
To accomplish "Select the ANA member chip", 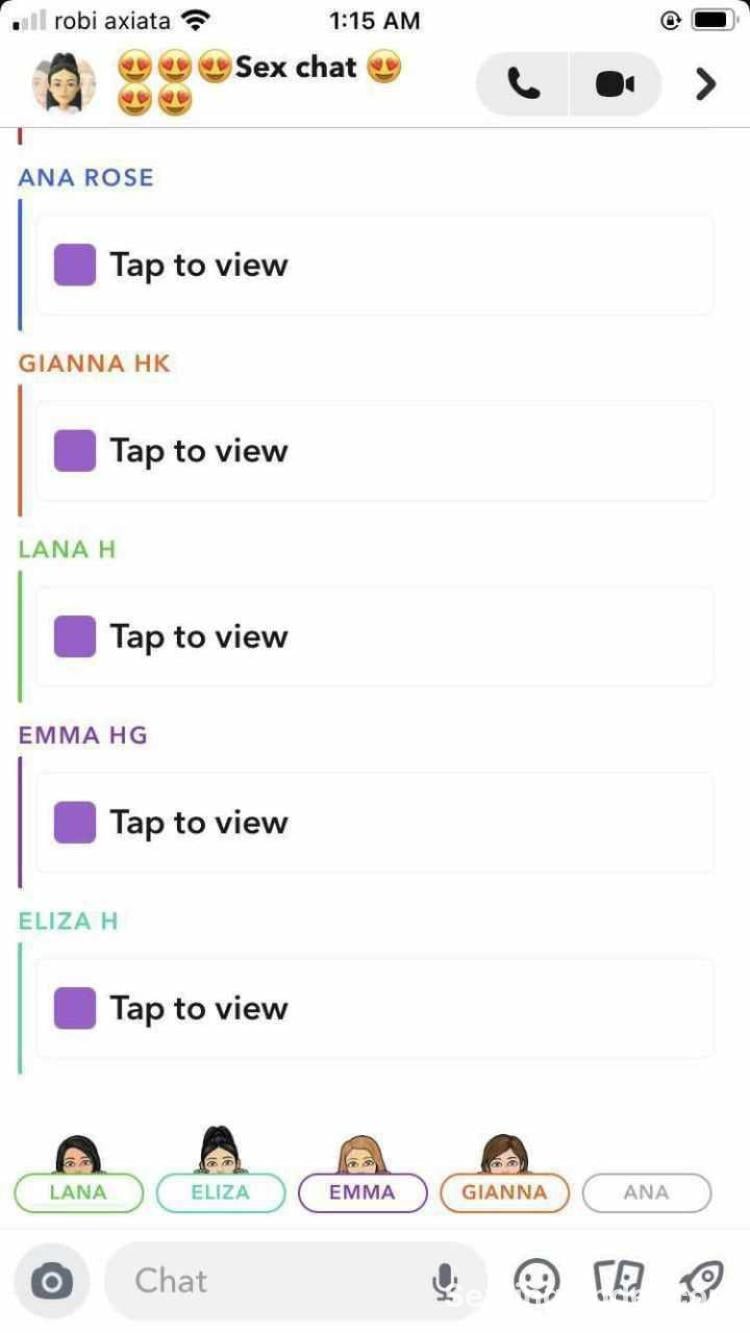I will pyautogui.click(x=646, y=1192).
